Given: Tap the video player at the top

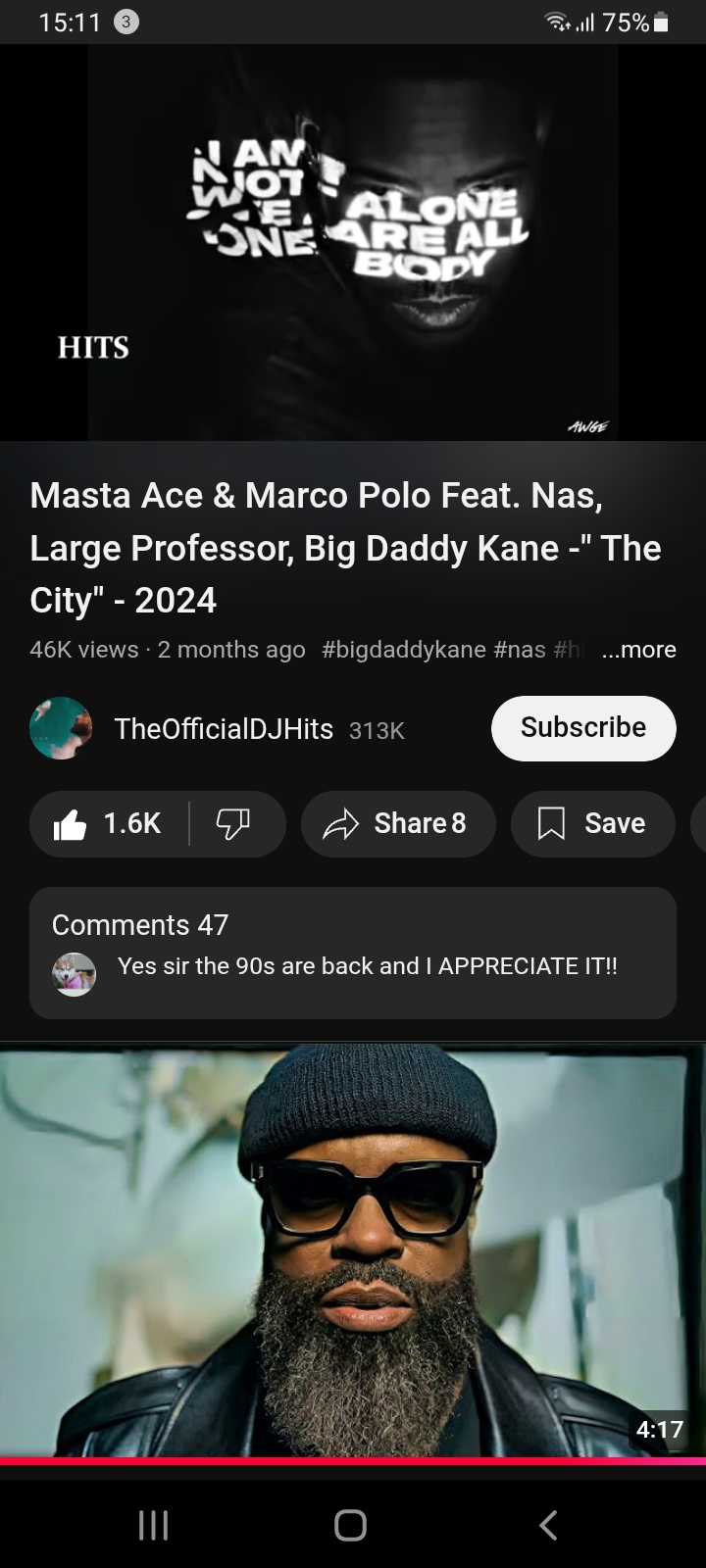Looking at the screenshot, I should pyautogui.click(x=353, y=243).
